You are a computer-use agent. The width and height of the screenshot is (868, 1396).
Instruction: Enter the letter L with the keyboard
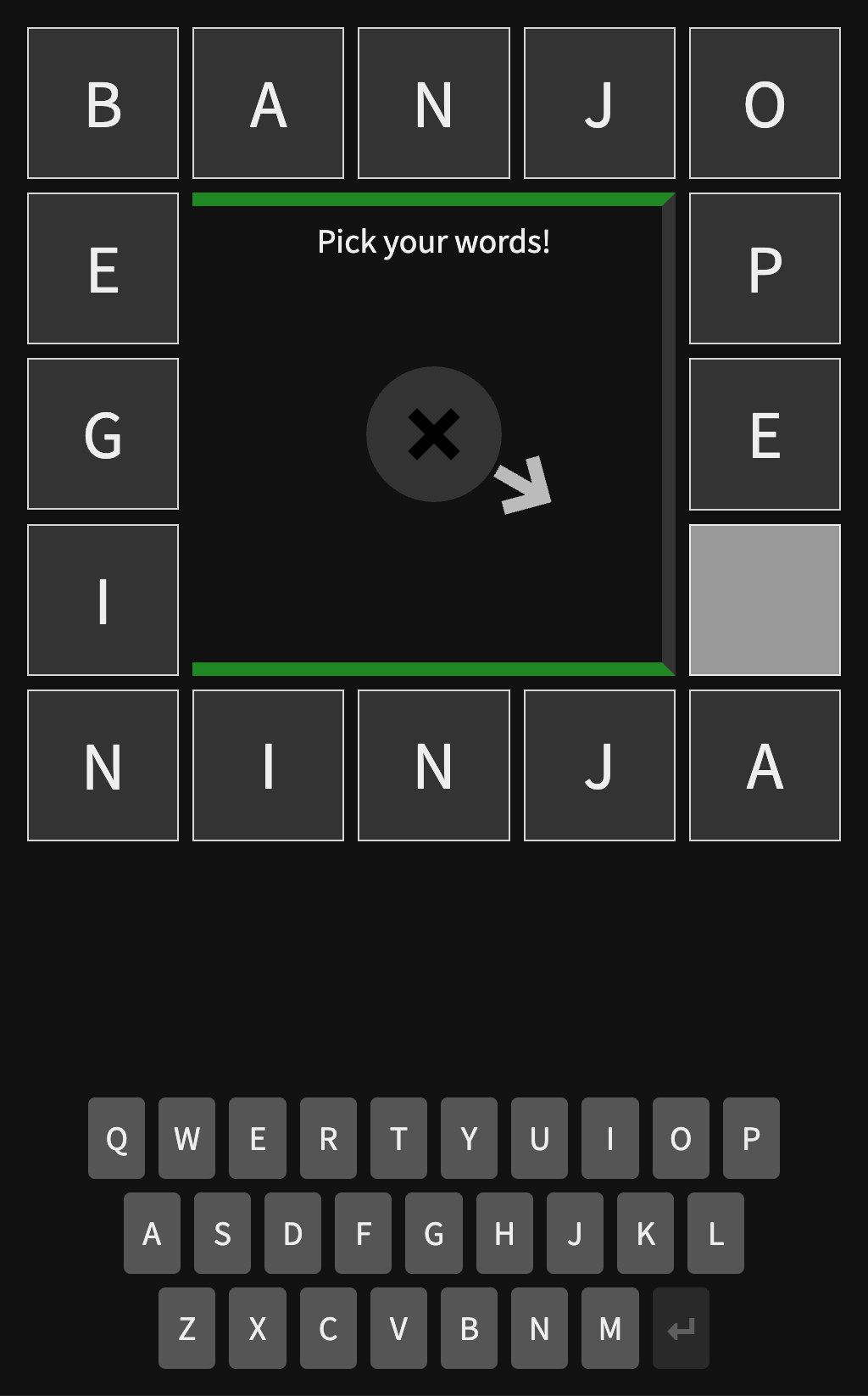click(715, 1233)
